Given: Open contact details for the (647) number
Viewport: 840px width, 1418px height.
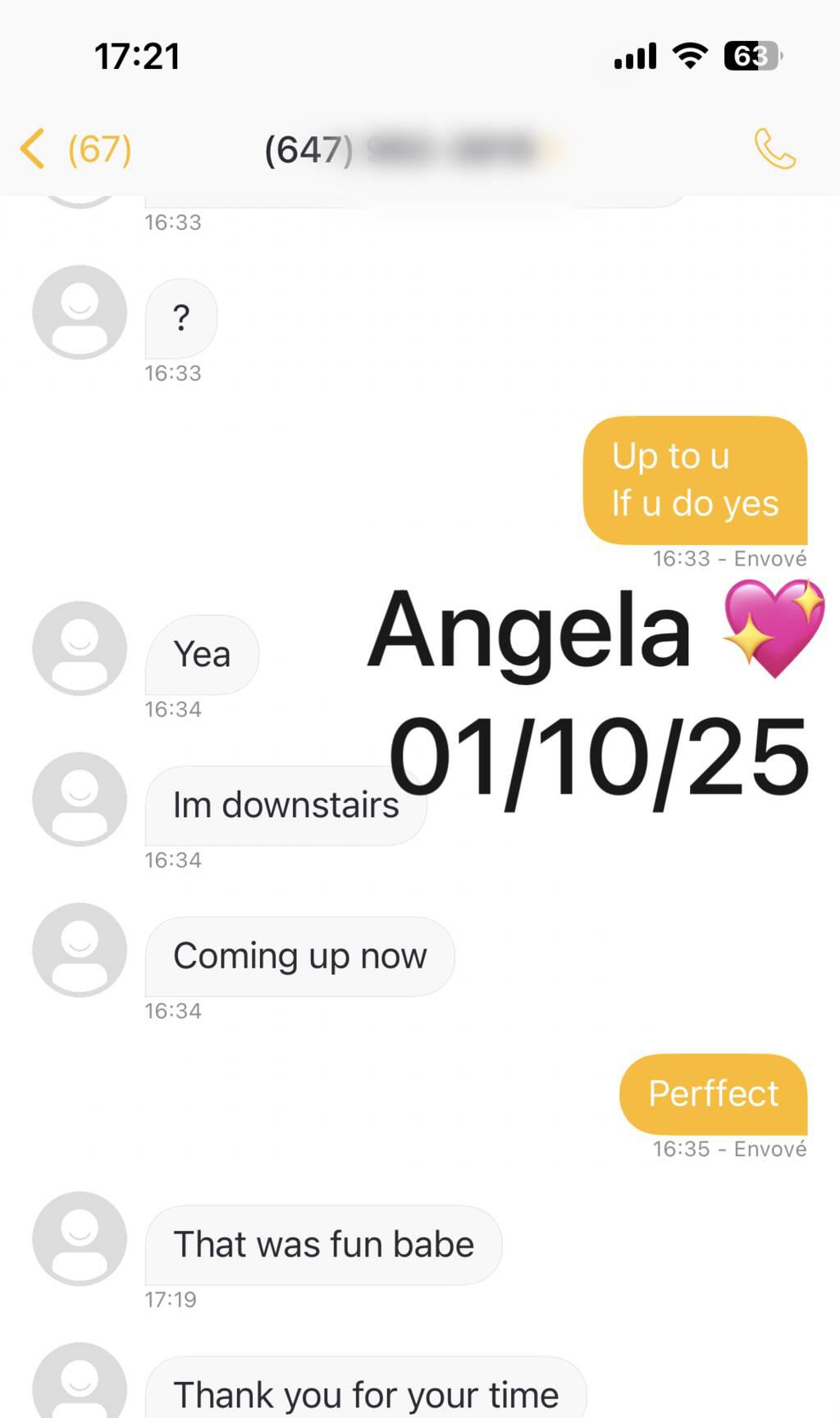Looking at the screenshot, I should pyautogui.click(x=410, y=149).
